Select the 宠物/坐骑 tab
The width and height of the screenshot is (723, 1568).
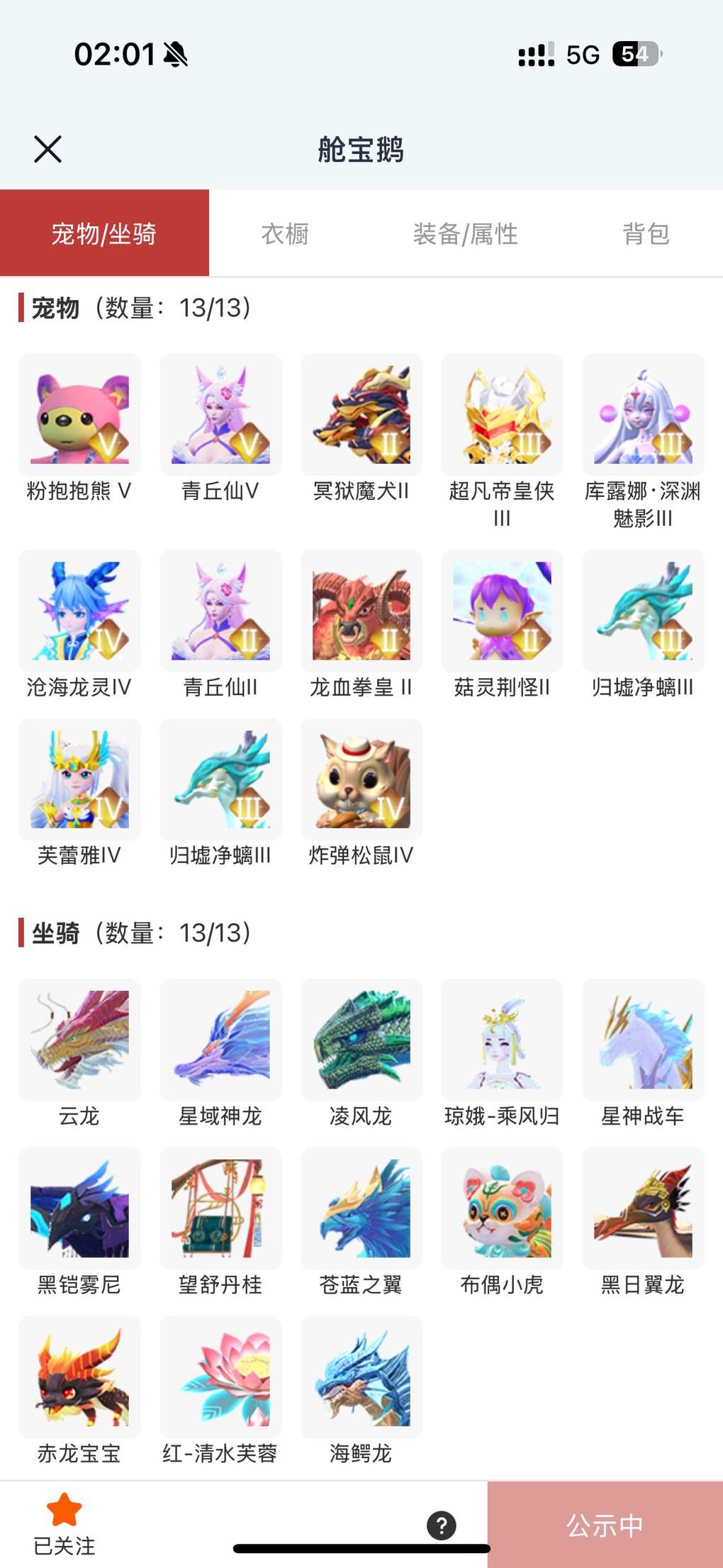point(104,233)
